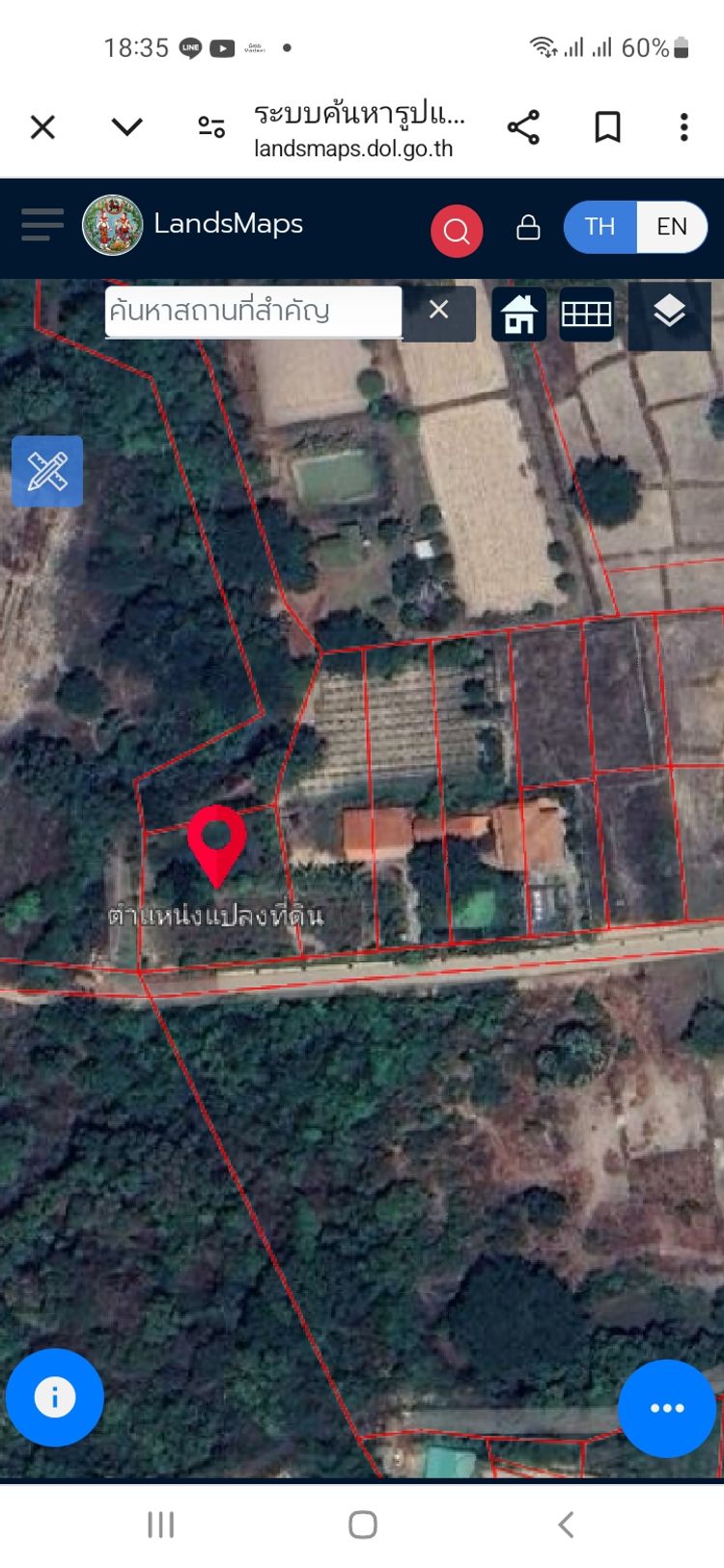Open the blue info button
The width and height of the screenshot is (724, 1568).
55,1397
